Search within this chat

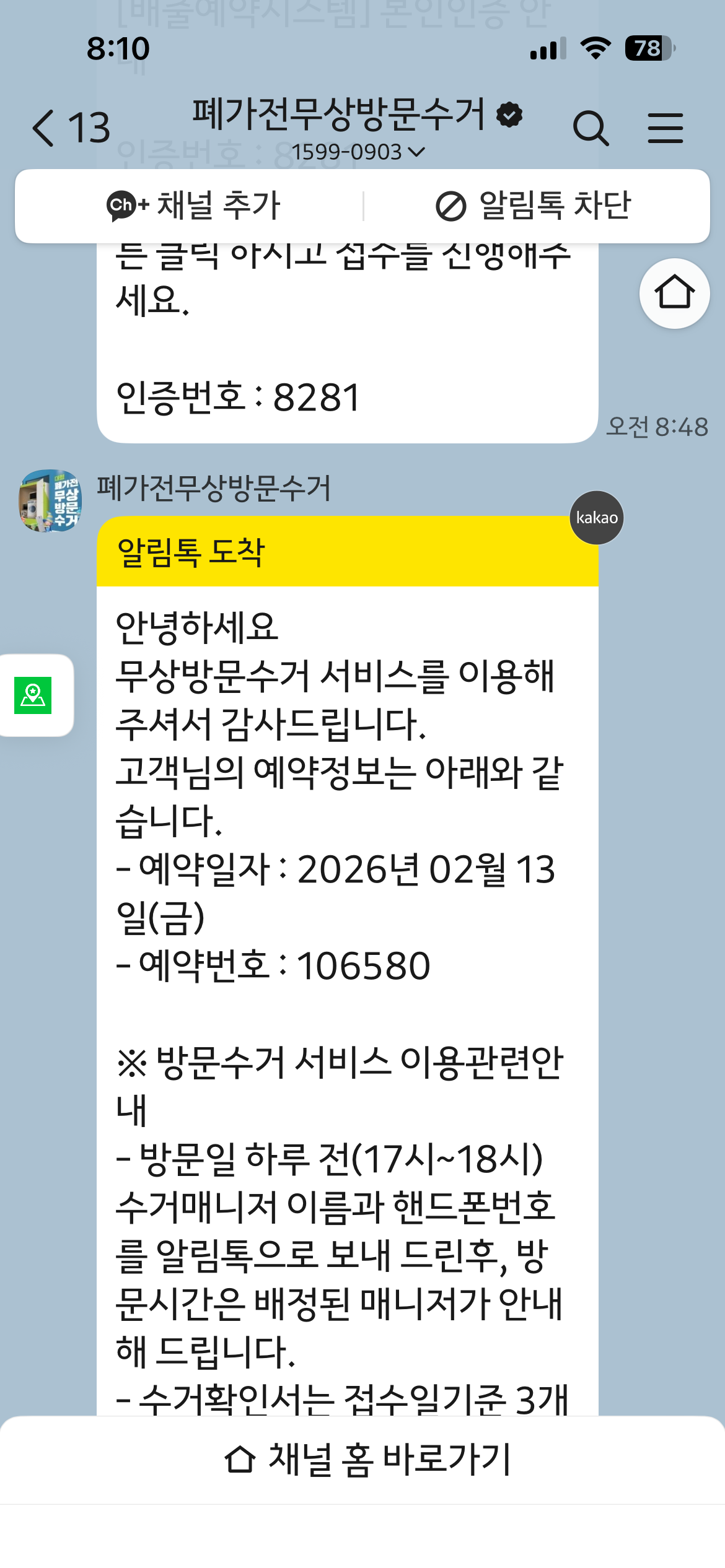(591, 128)
